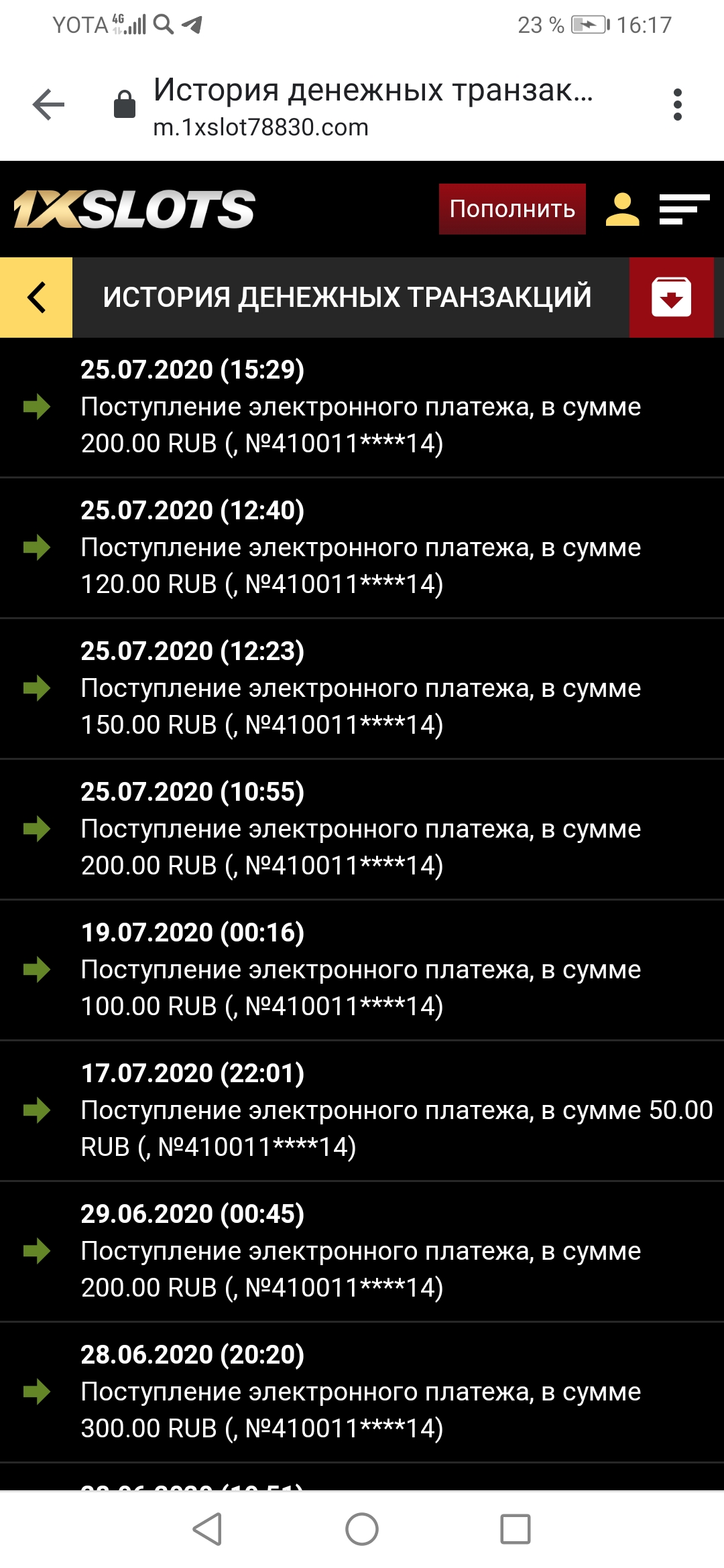This screenshot has width=724, height=1568.
Task: Tap the page URL m.1xslot78830.com
Action: point(261,127)
